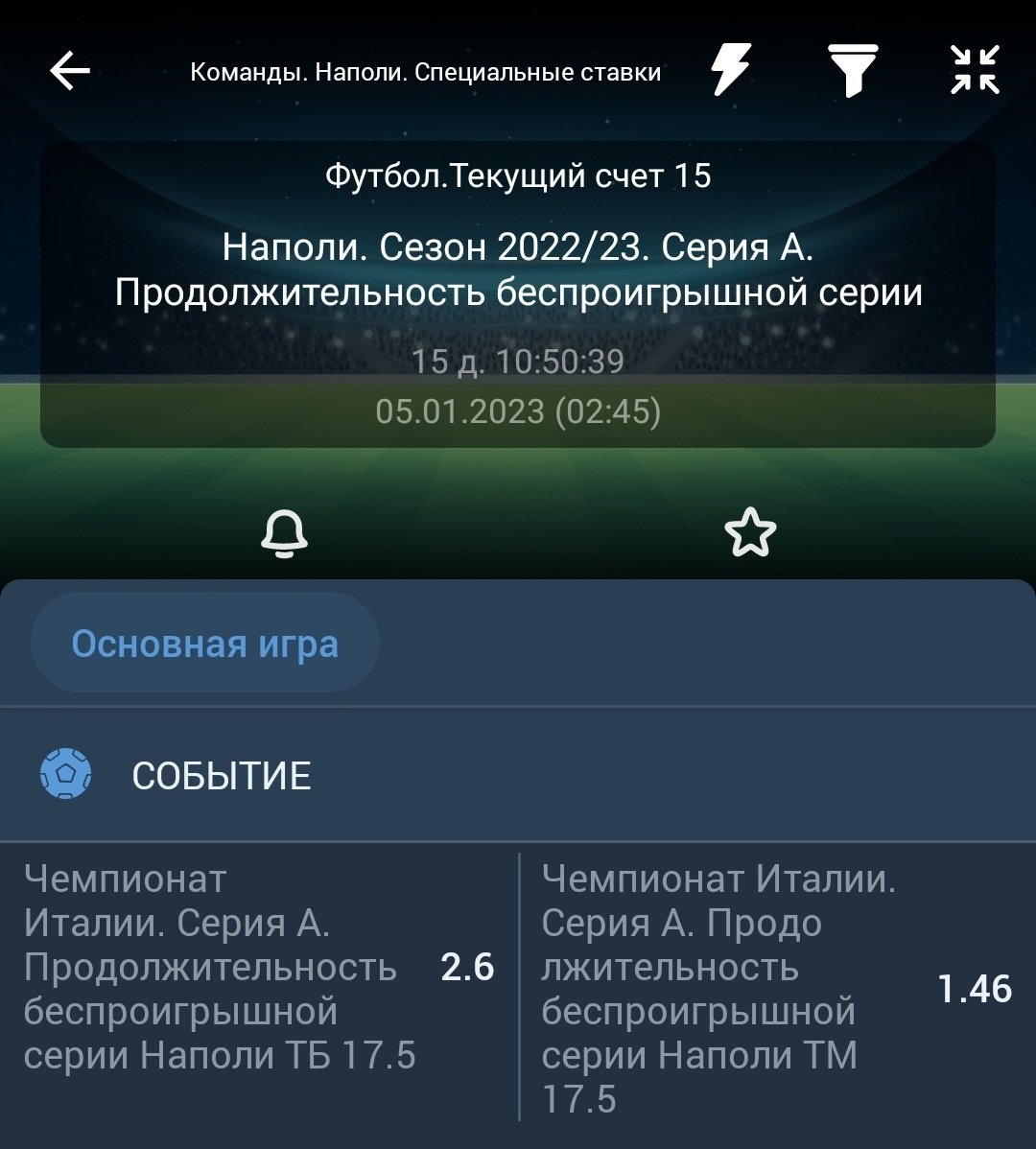Enable notifications with the bell icon
Screen dimensions: 1036x1149
(x=284, y=532)
